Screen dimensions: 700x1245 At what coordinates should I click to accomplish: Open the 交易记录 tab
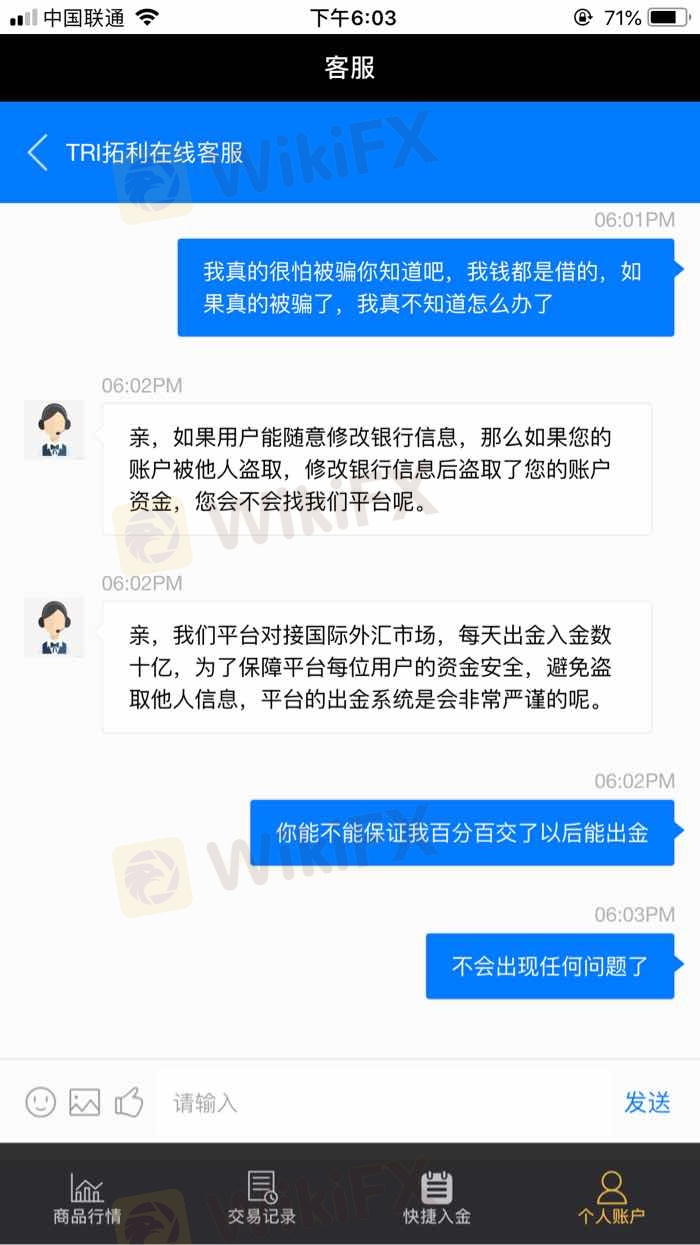[x=262, y=1199]
